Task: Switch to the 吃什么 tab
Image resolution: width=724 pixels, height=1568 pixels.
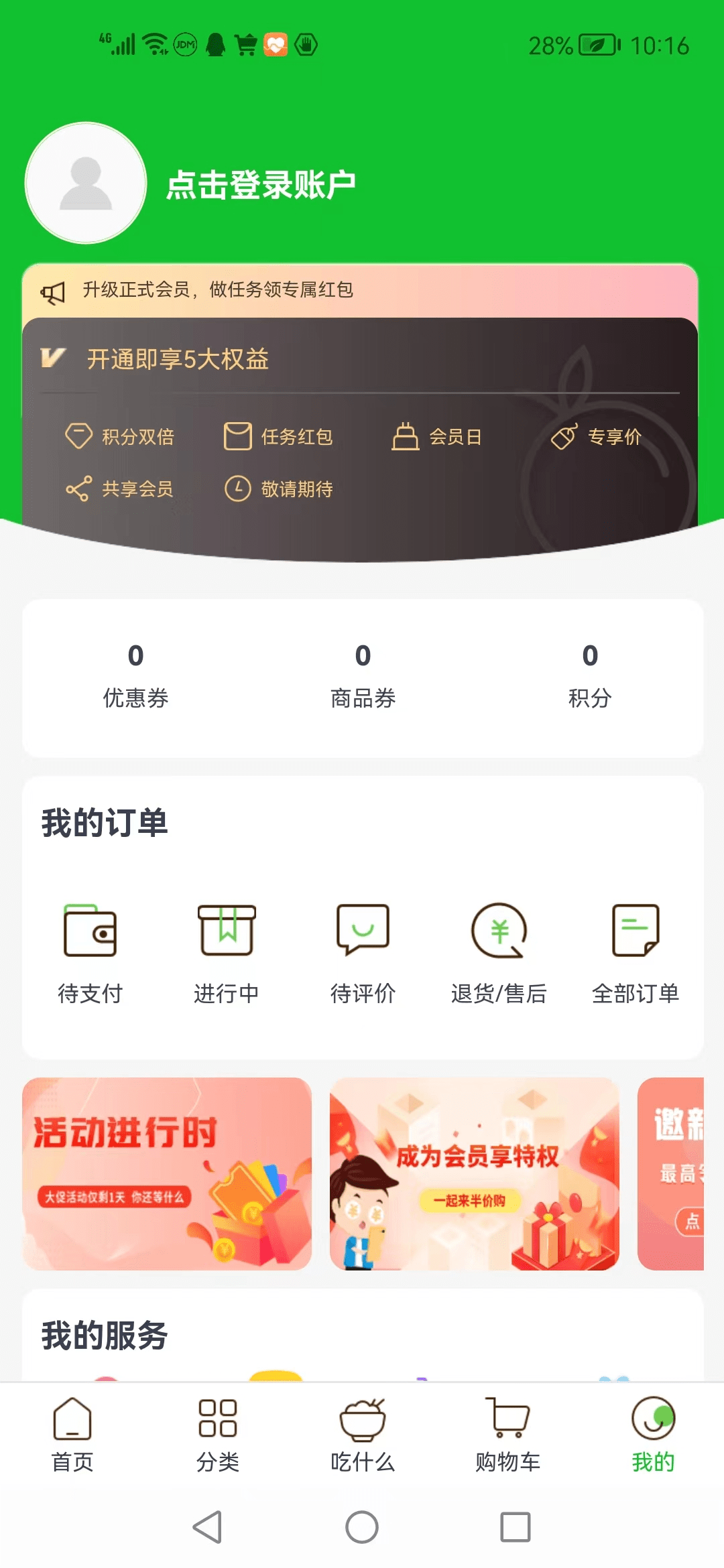Action: (363, 1435)
